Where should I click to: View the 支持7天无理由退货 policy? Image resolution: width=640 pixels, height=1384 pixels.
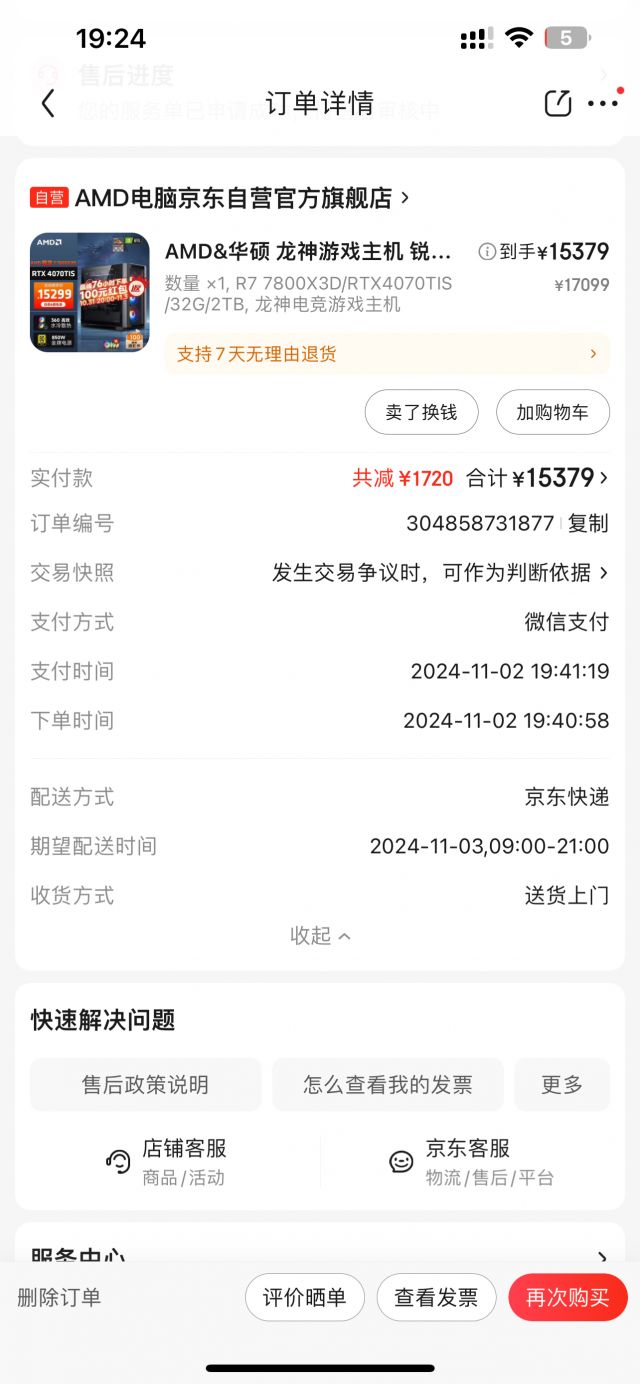click(x=387, y=354)
